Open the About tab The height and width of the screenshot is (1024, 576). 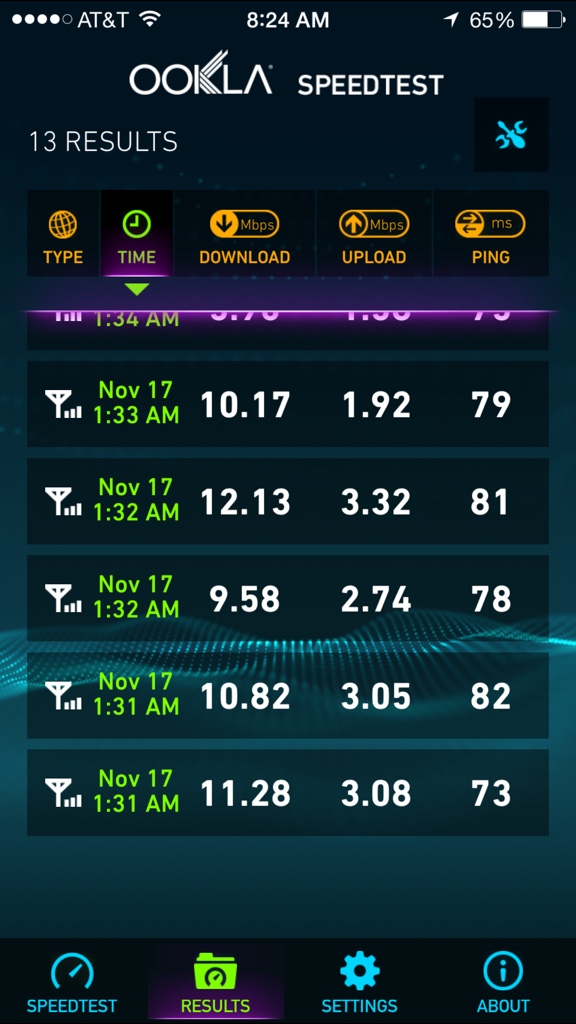[x=503, y=982]
